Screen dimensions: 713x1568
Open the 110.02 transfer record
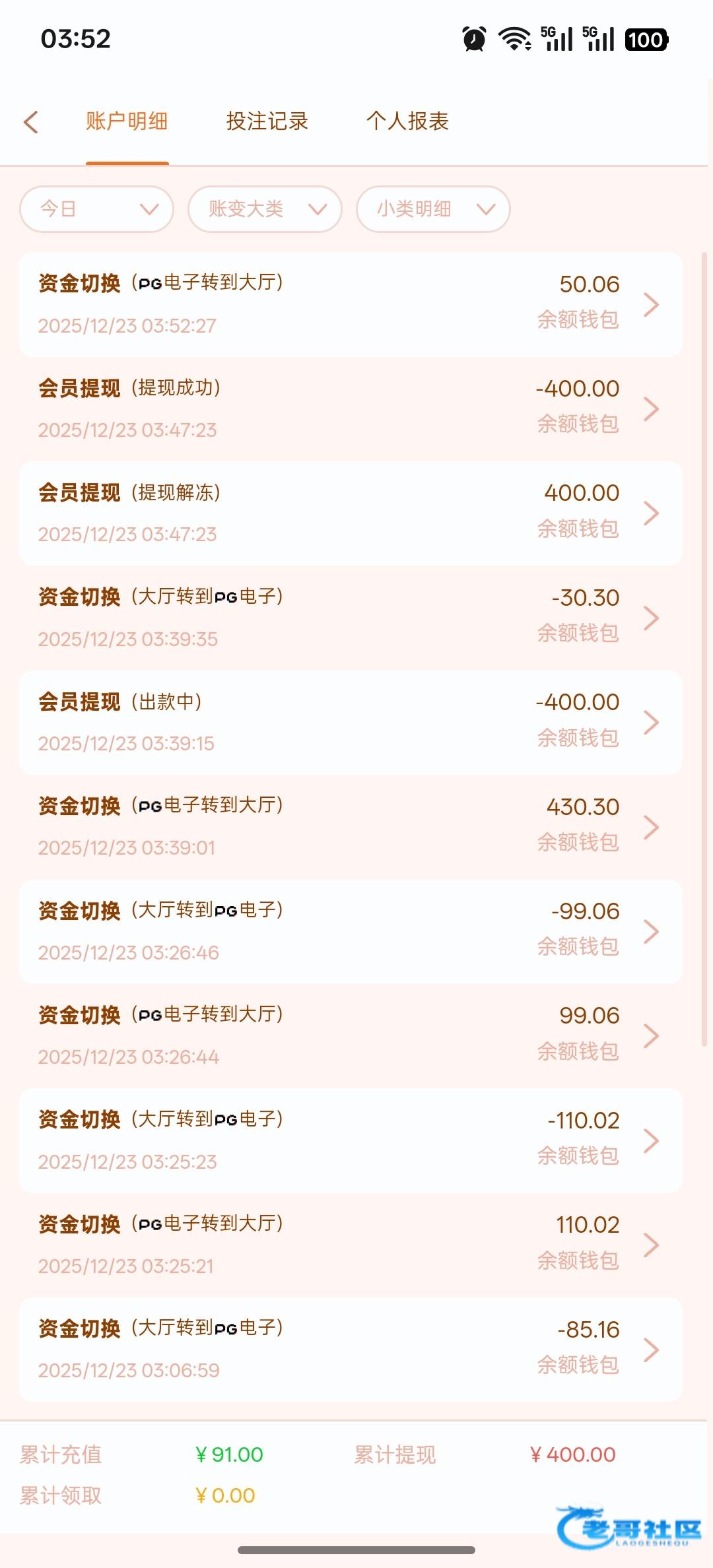351,1245
